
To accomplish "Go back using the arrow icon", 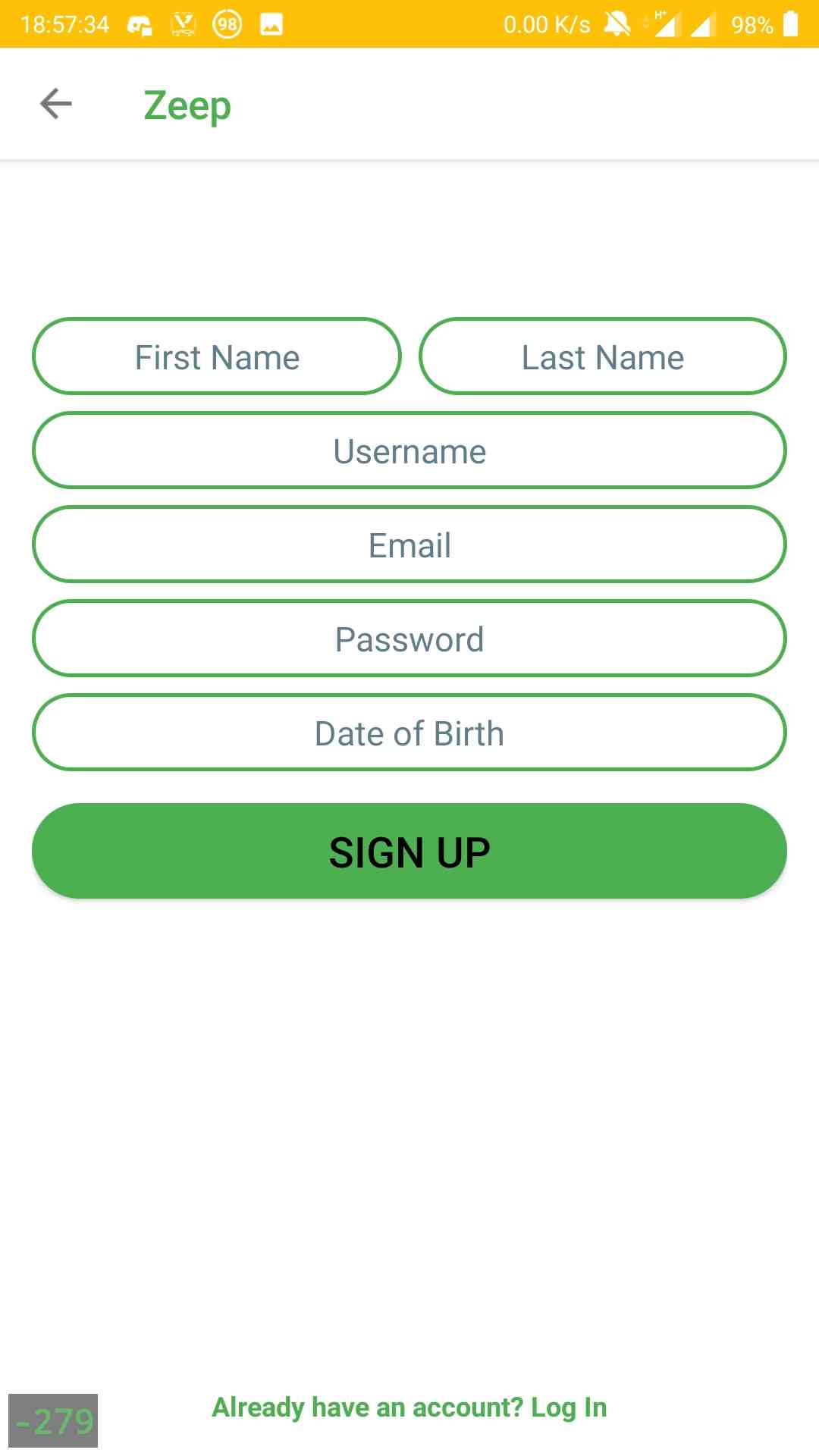I will point(55,104).
